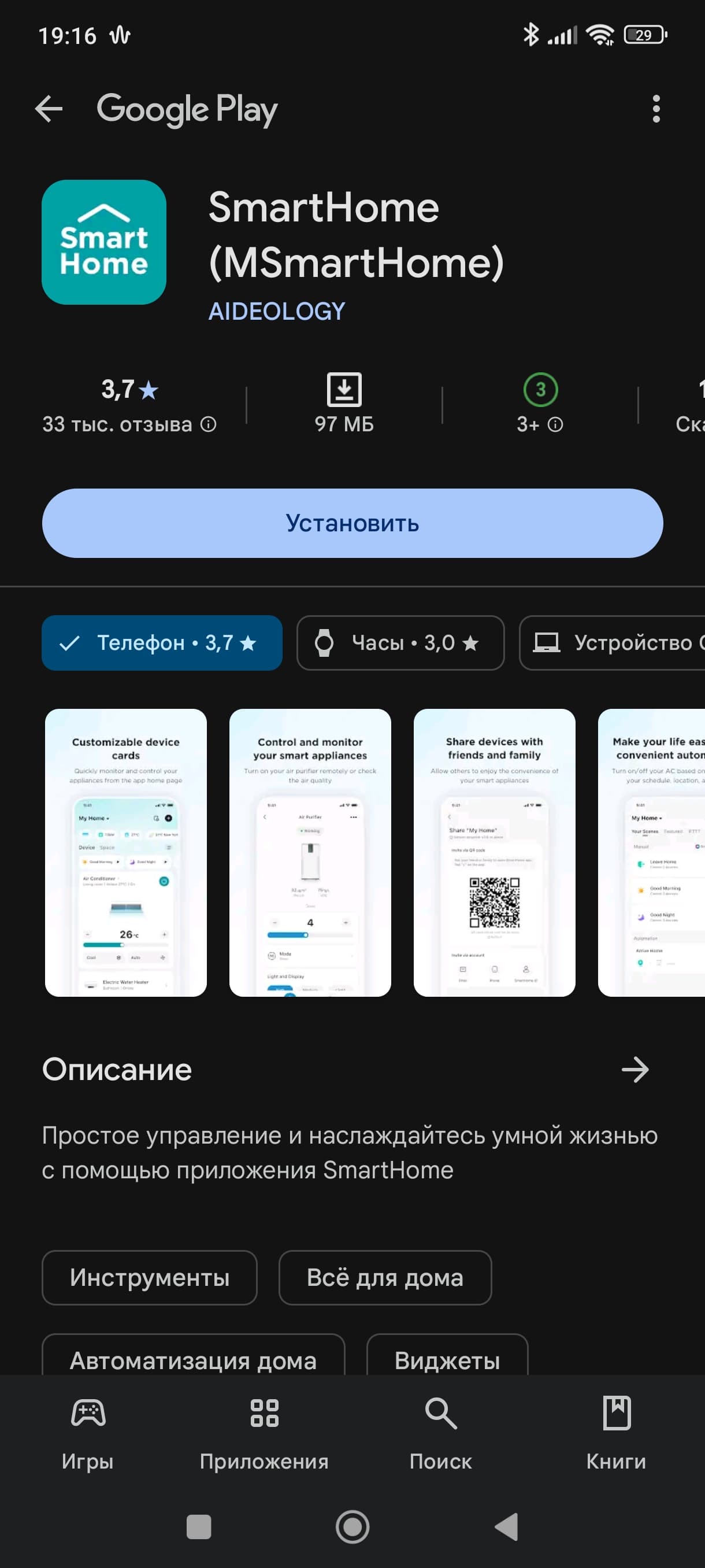This screenshot has width=705, height=1568.
Task: Tap the Инструменты category chip
Action: point(150,1278)
